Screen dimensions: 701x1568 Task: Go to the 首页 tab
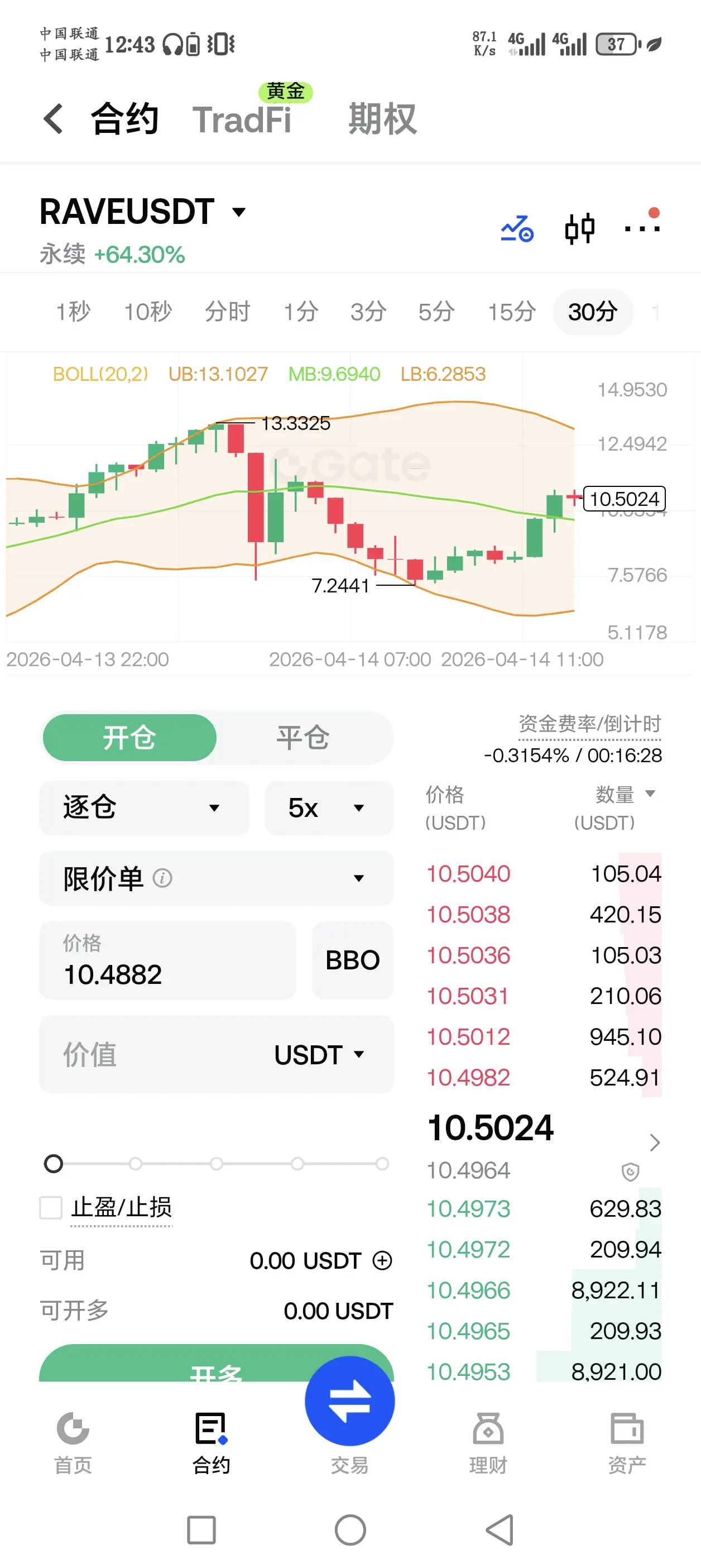coord(73,1442)
